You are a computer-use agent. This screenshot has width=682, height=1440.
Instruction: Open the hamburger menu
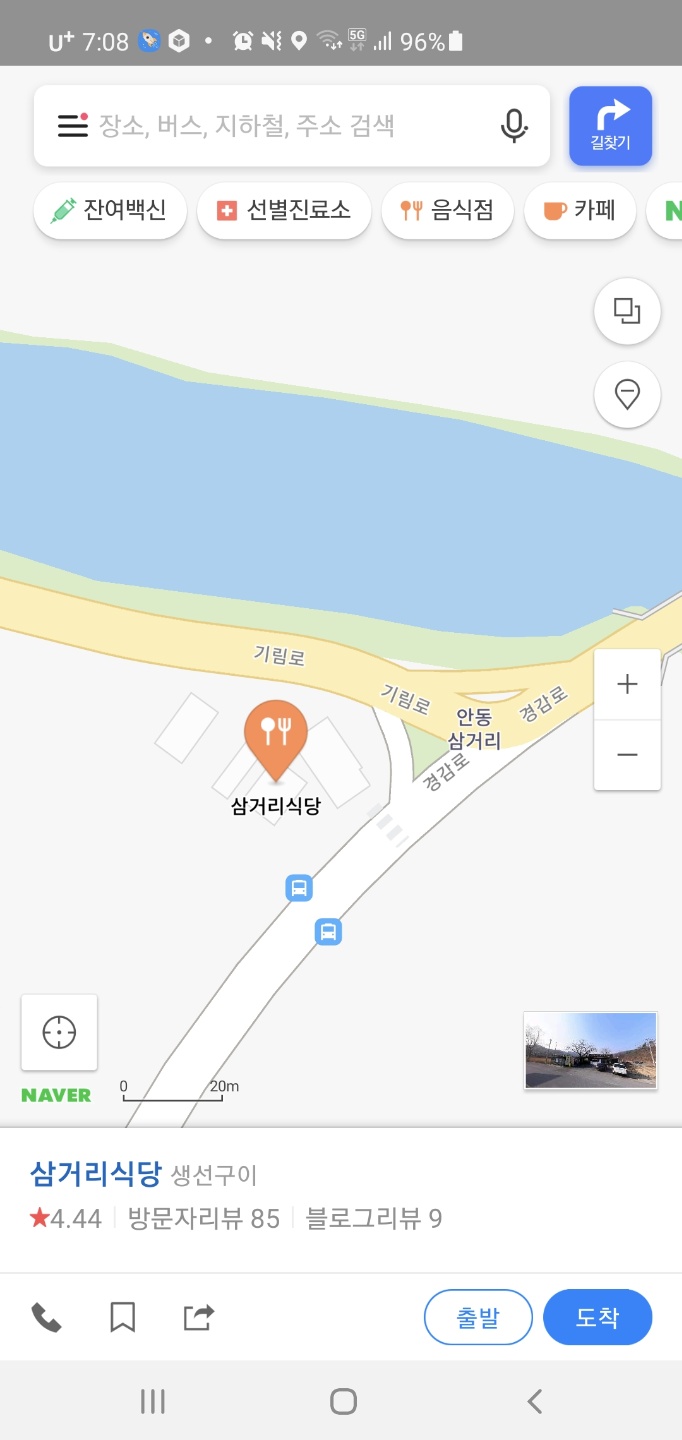[x=72, y=125]
